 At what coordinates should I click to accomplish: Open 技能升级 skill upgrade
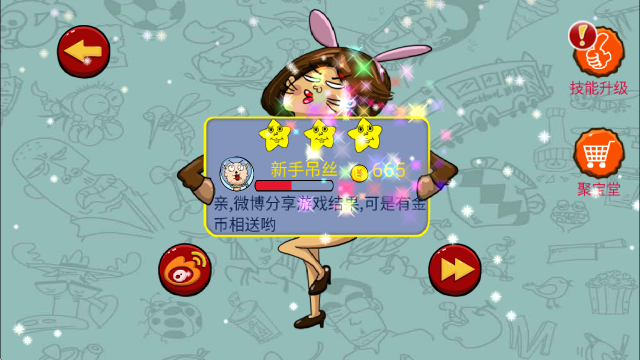(599, 52)
